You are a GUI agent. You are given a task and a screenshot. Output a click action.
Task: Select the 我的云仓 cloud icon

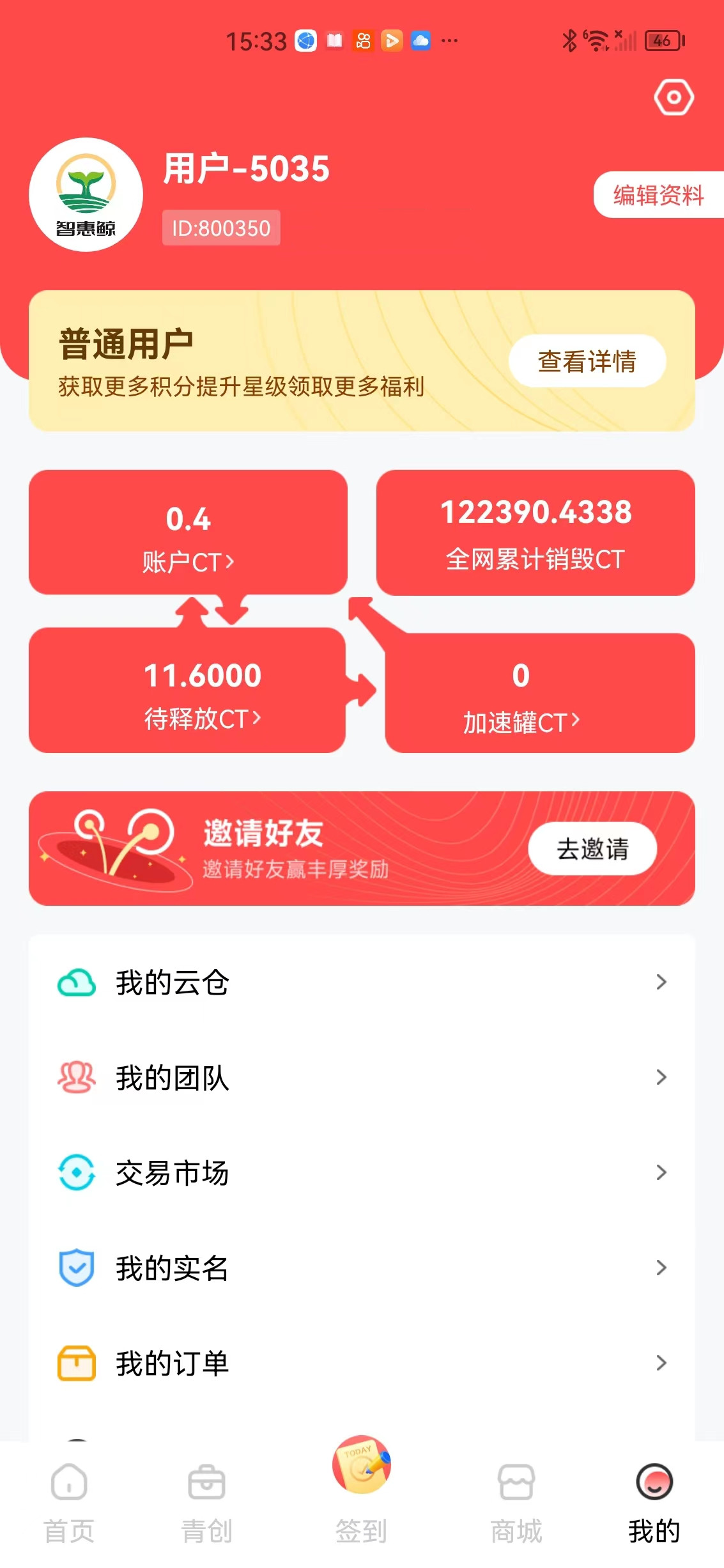76,982
